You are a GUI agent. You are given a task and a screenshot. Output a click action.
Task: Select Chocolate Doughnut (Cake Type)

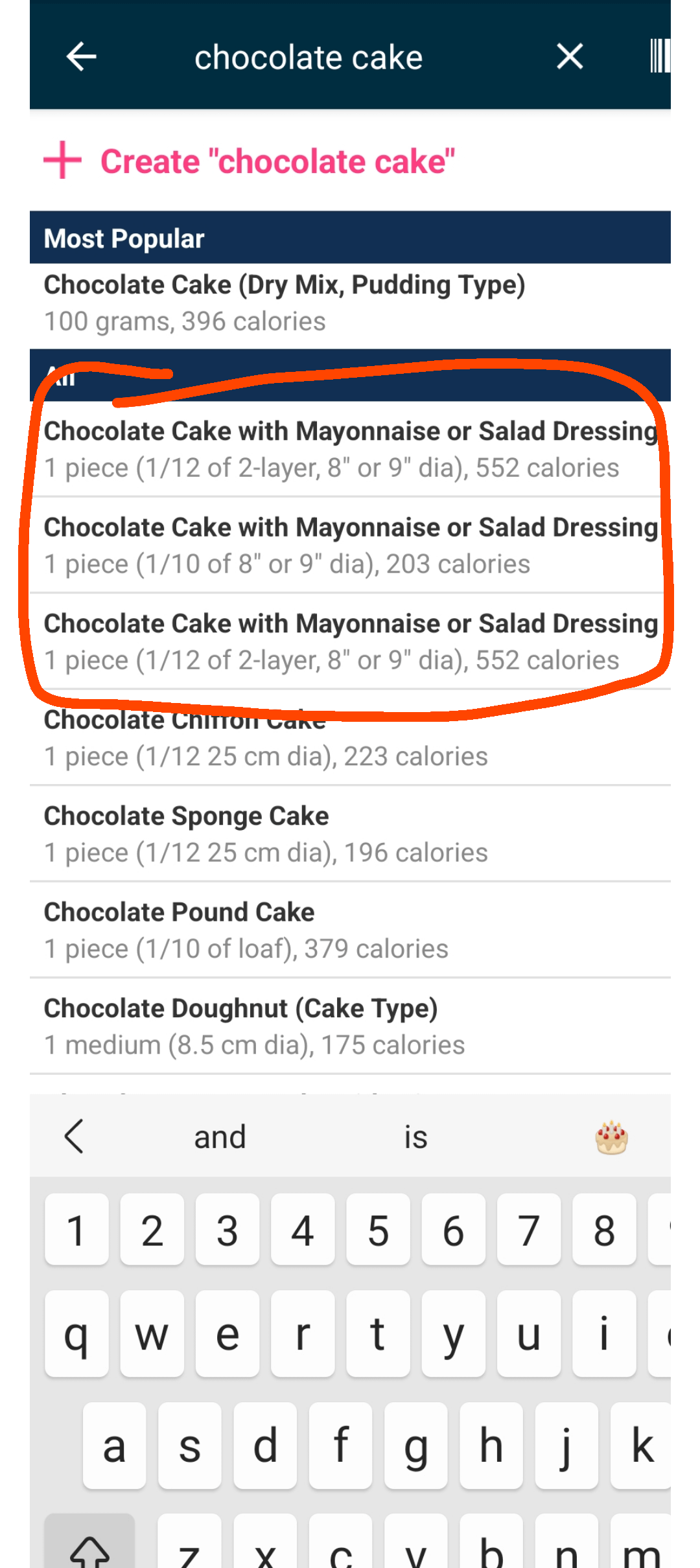click(x=350, y=1026)
